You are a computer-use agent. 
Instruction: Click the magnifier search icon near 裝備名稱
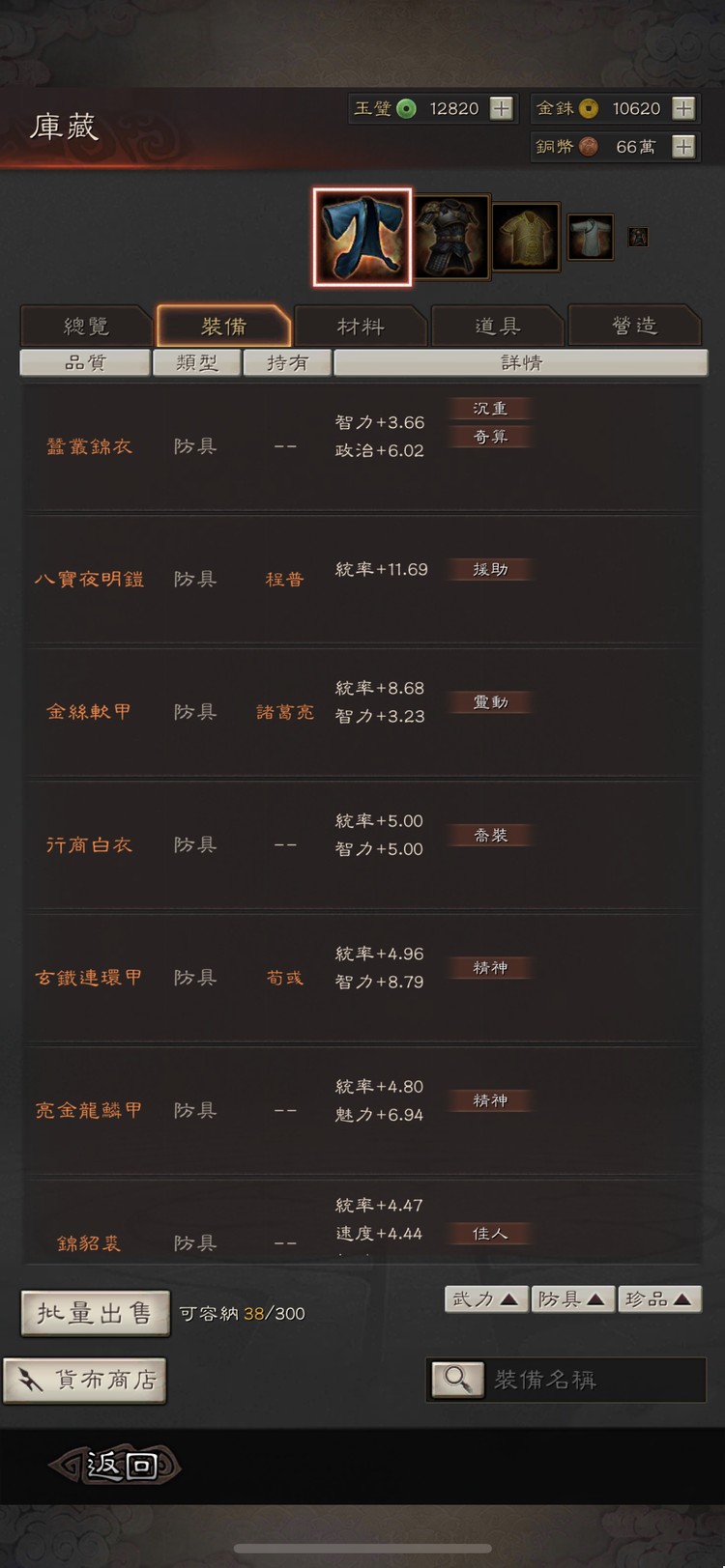point(456,1380)
